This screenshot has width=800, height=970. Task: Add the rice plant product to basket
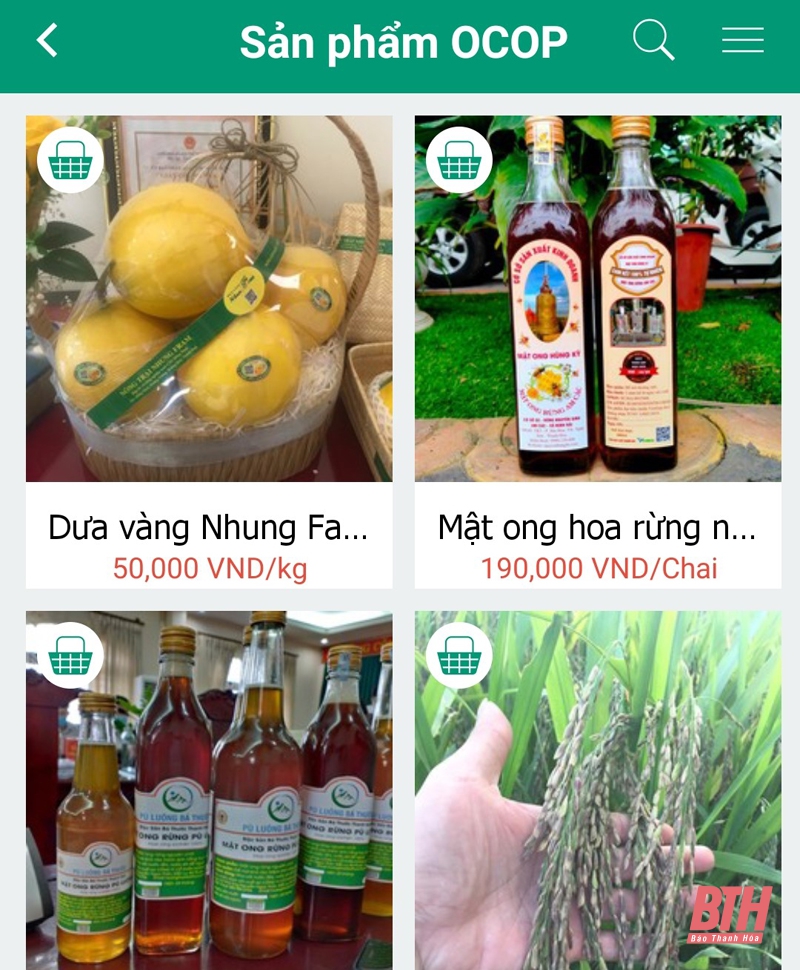click(459, 656)
